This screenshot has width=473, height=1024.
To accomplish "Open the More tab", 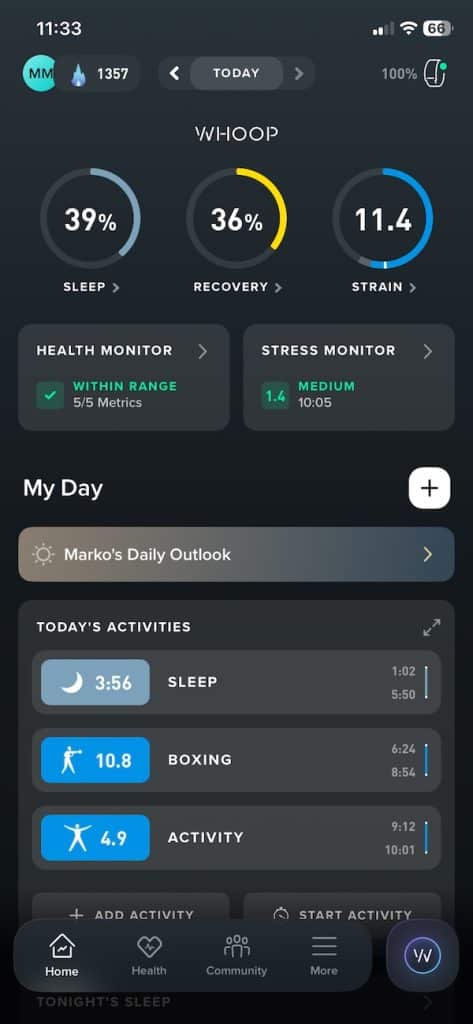I will [x=324, y=955].
